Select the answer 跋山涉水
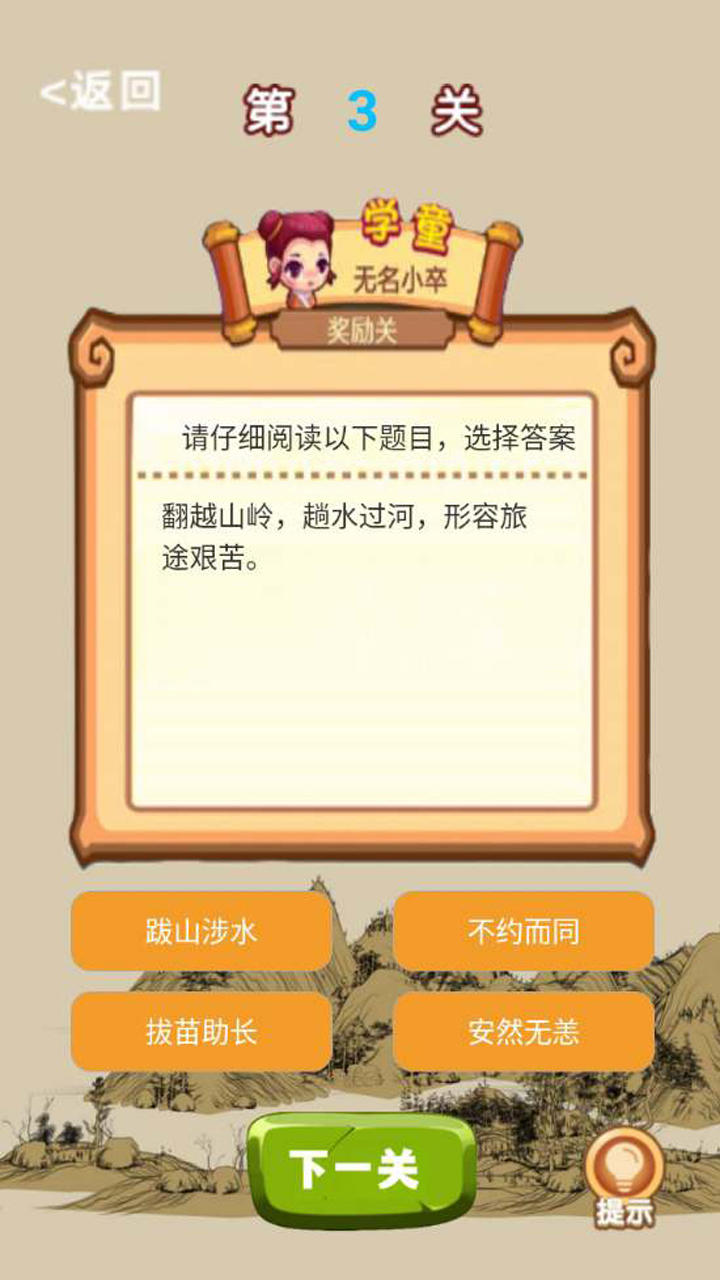The image size is (720, 1280). coord(201,932)
